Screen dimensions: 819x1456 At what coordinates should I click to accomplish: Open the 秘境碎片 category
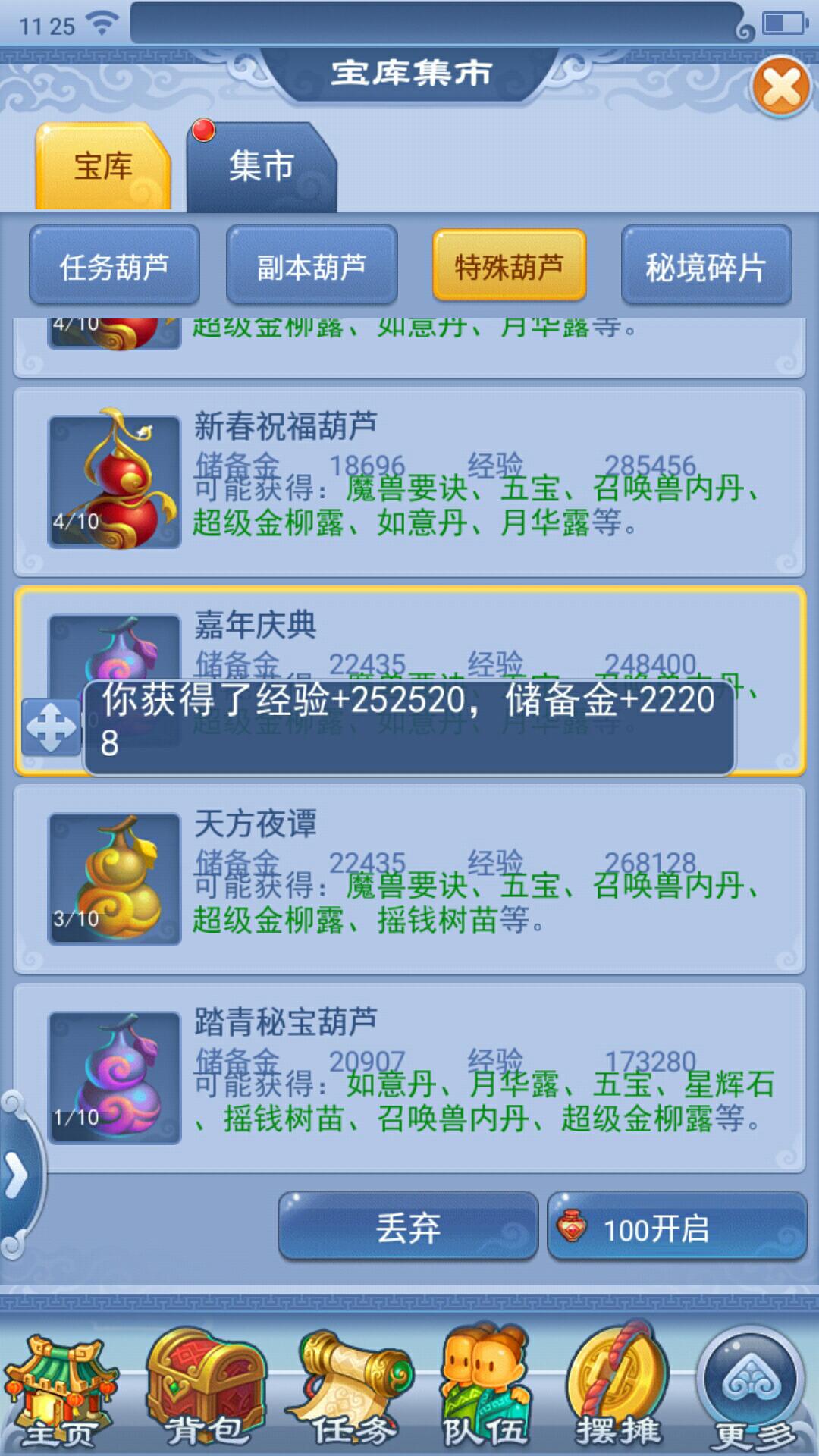[x=706, y=265]
